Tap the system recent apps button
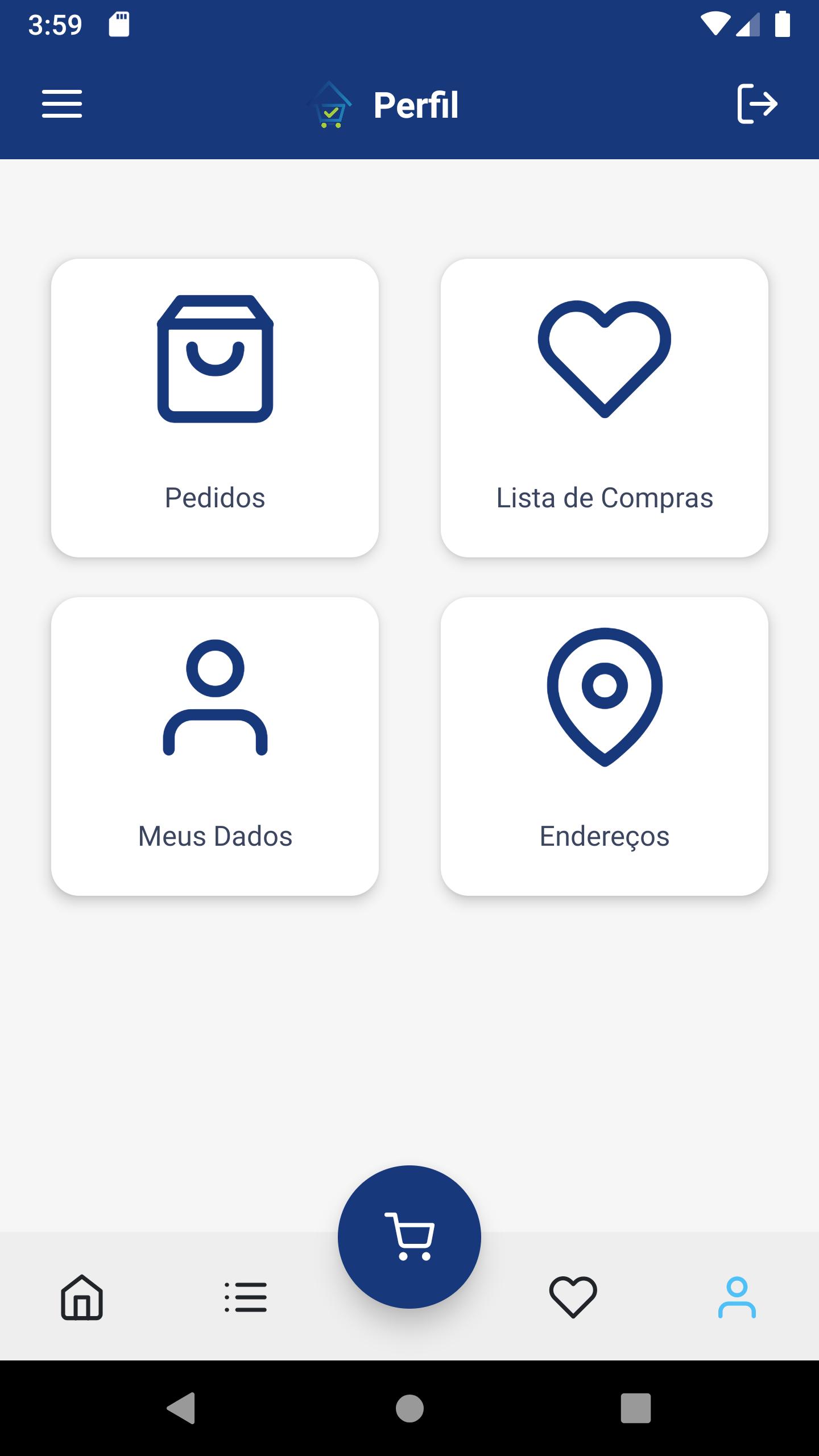Viewport: 819px width, 1456px height. tap(636, 1408)
